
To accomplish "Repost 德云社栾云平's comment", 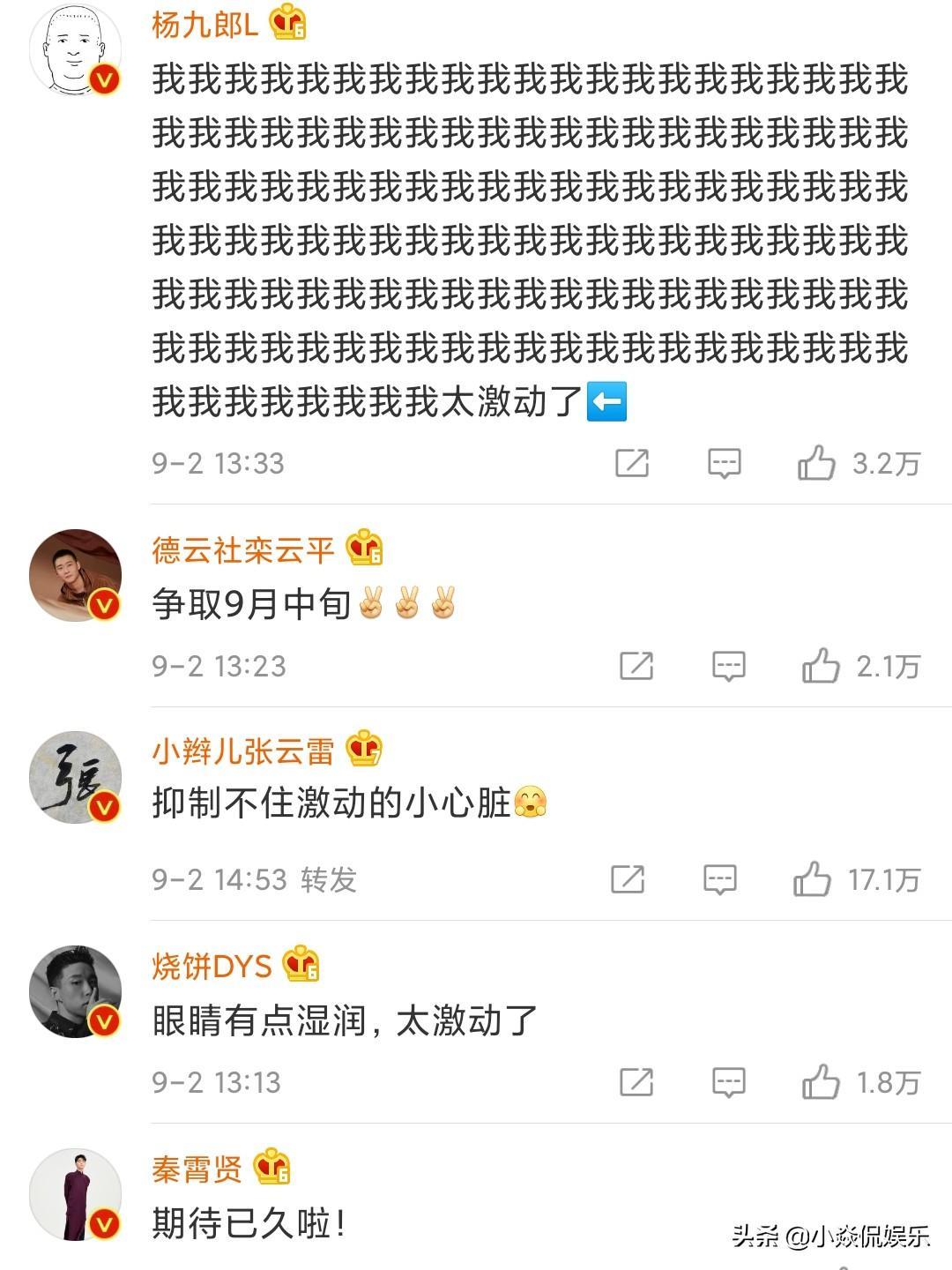I will [636, 666].
